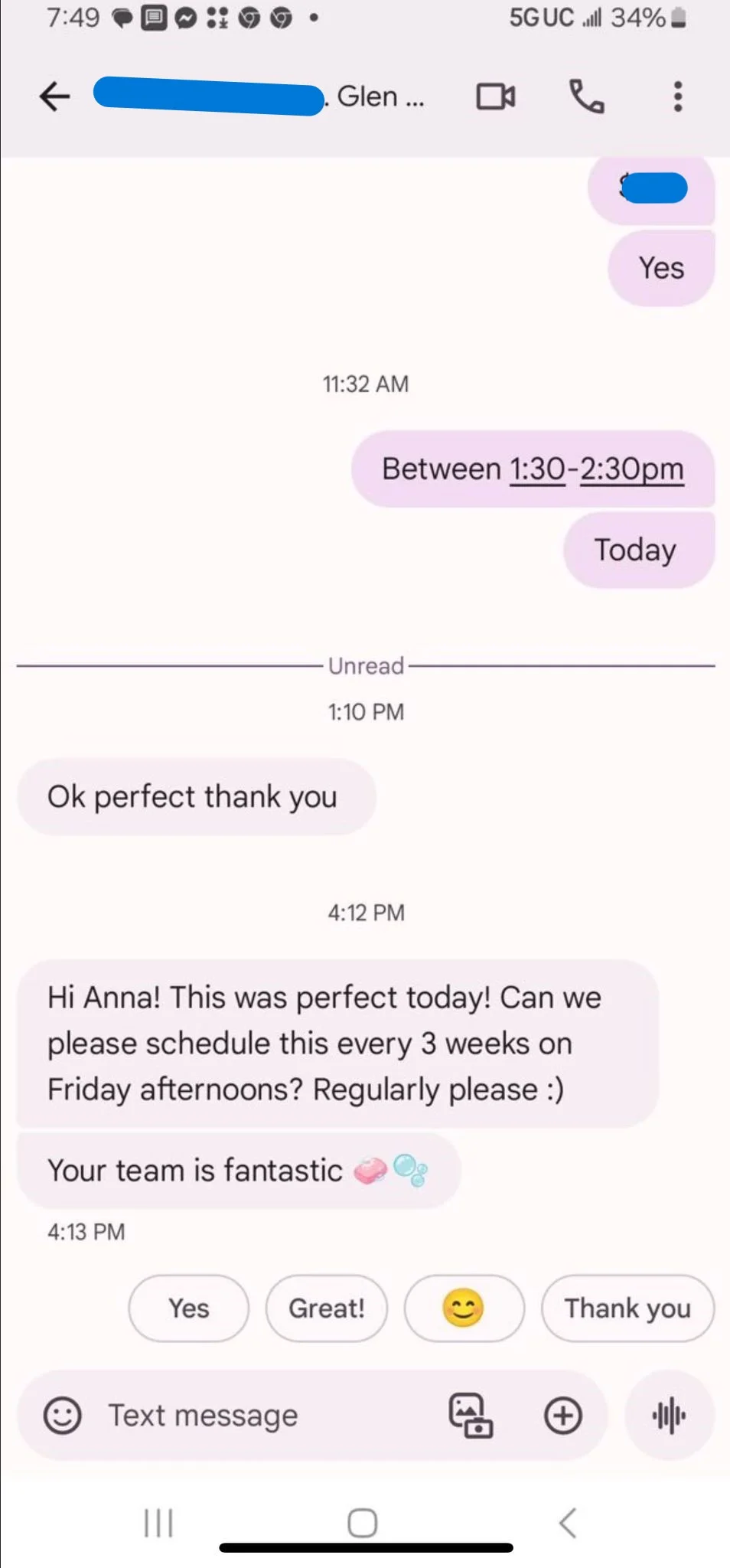Focus the Text message input field
The height and width of the screenshot is (1568, 730).
[268, 1415]
